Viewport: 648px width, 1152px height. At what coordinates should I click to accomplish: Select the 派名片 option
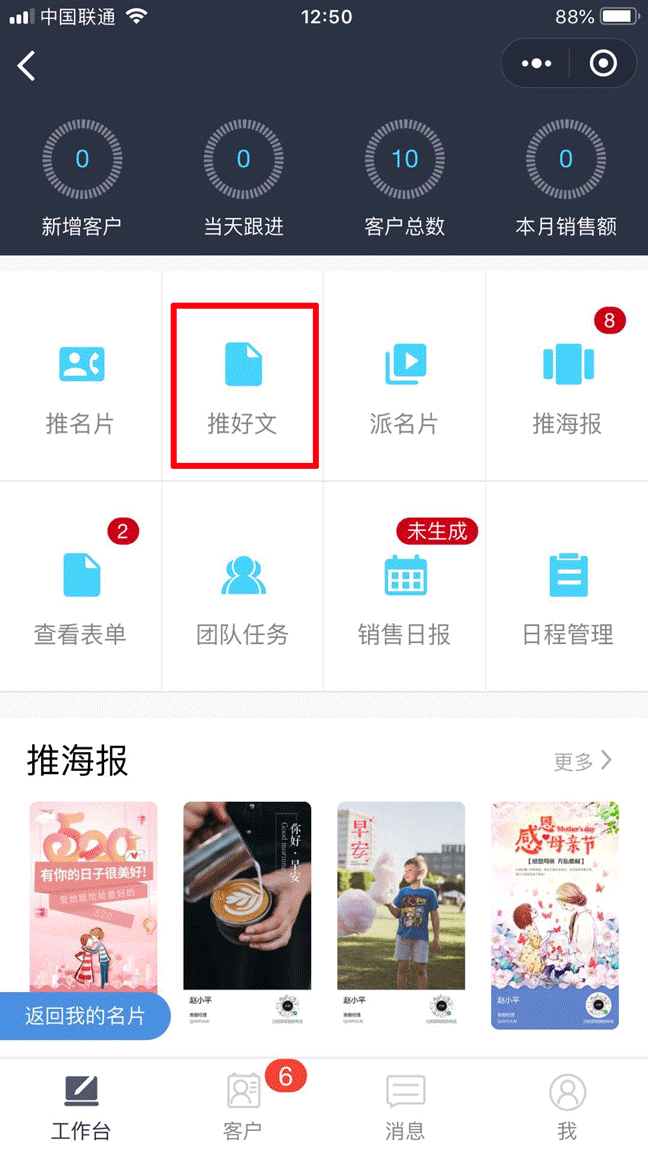[405, 385]
